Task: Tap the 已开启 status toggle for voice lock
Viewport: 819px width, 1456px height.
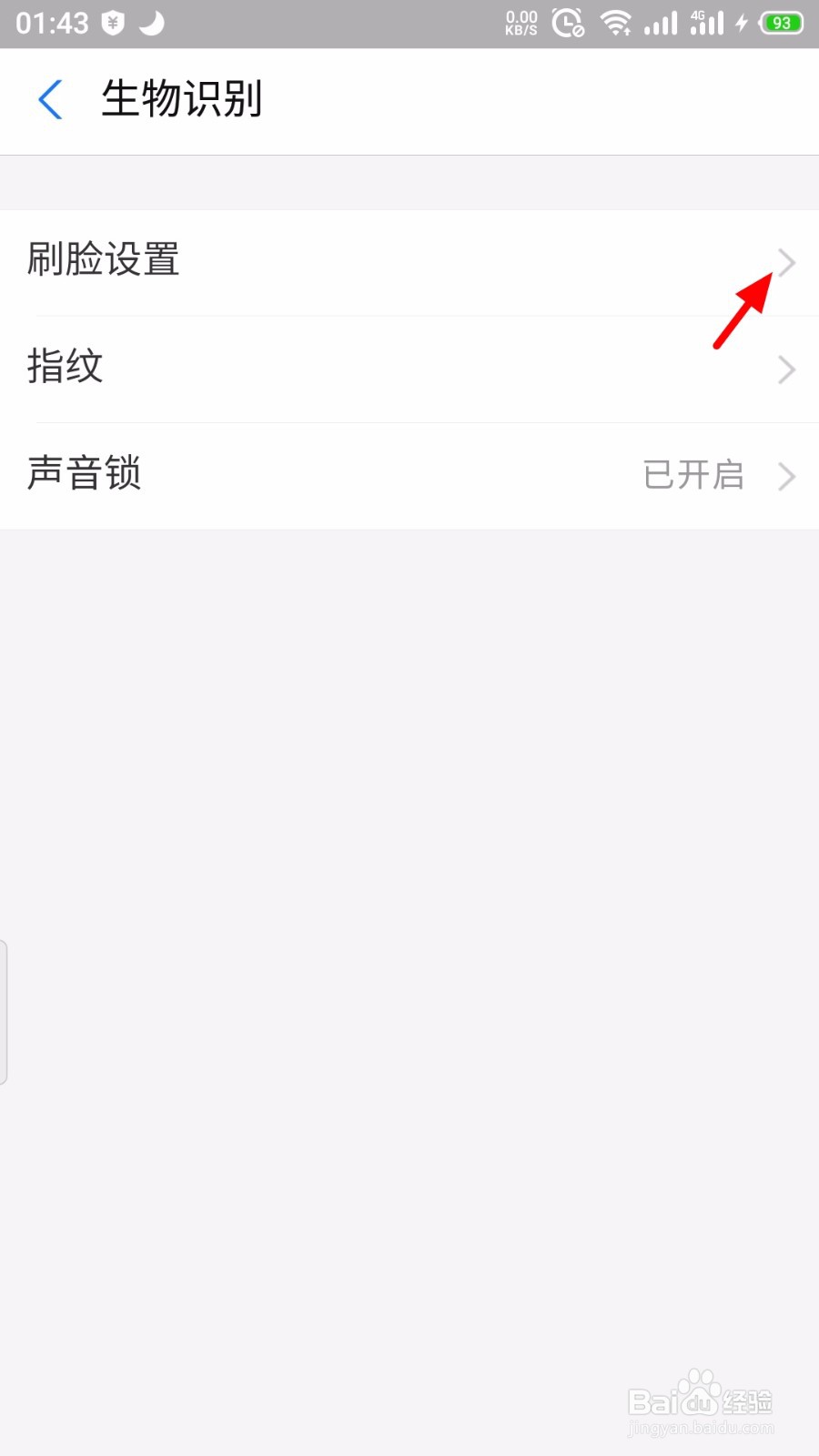Action: tap(693, 474)
